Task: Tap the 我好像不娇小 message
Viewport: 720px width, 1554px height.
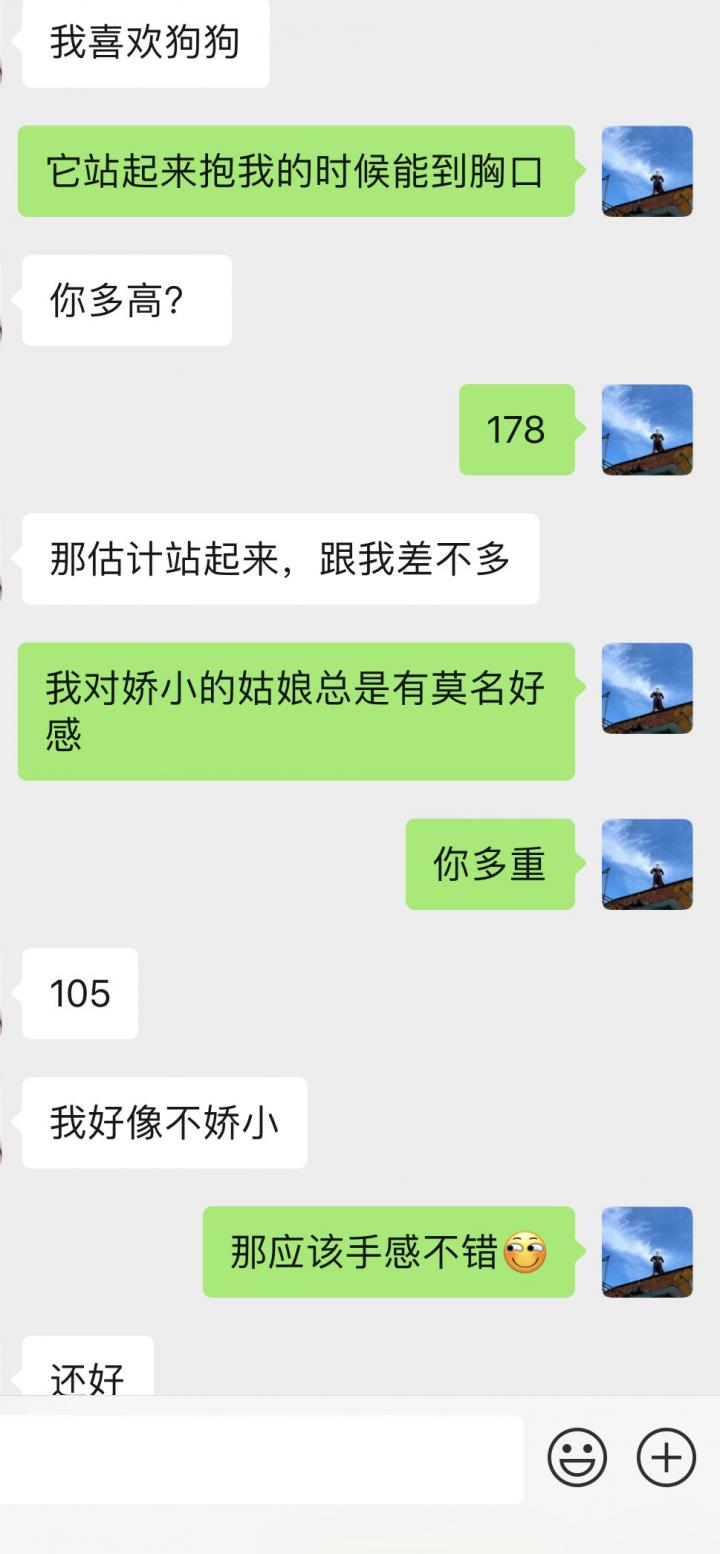Action: (163, 1122)
